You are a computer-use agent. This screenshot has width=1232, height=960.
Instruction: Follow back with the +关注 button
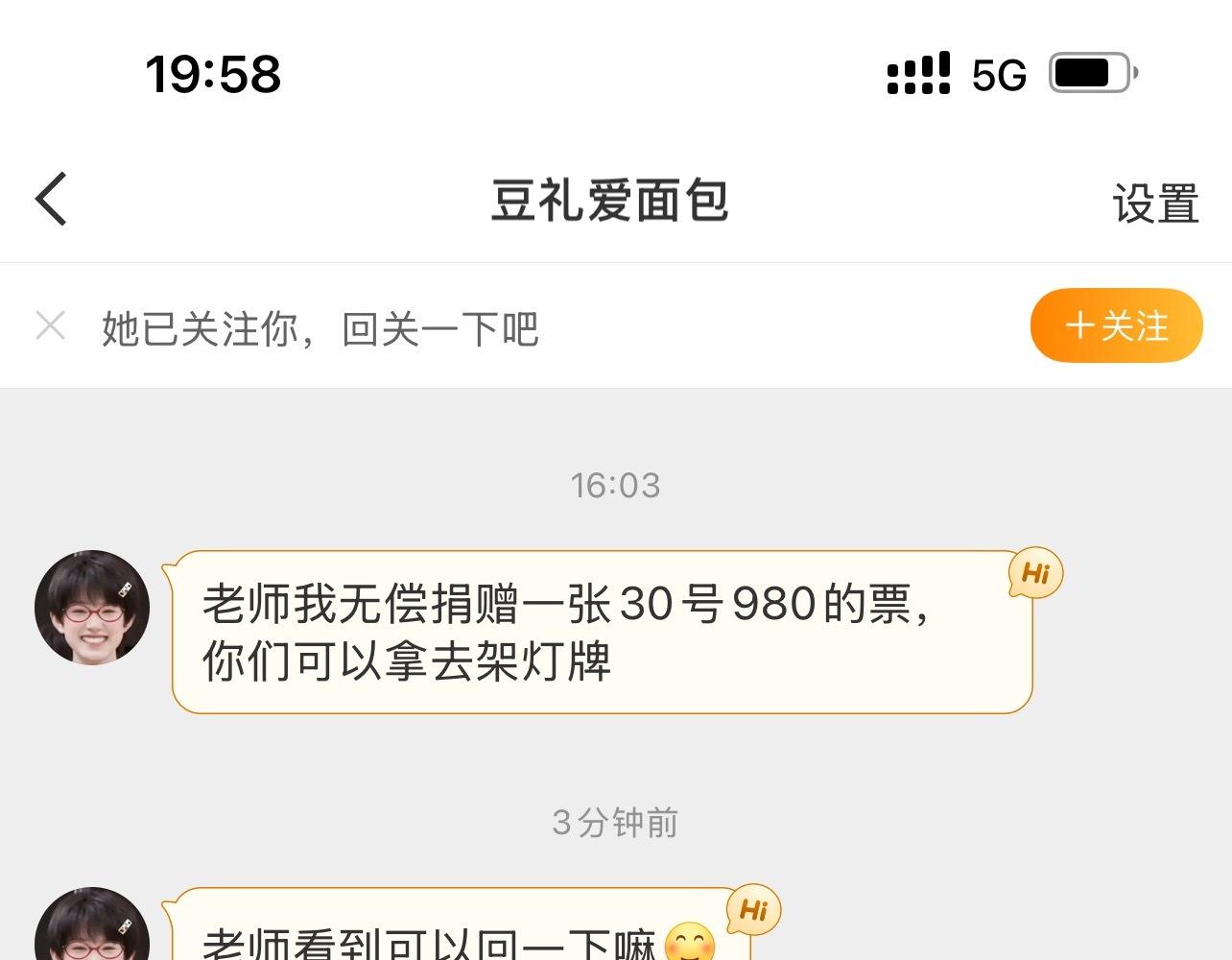1116,326
